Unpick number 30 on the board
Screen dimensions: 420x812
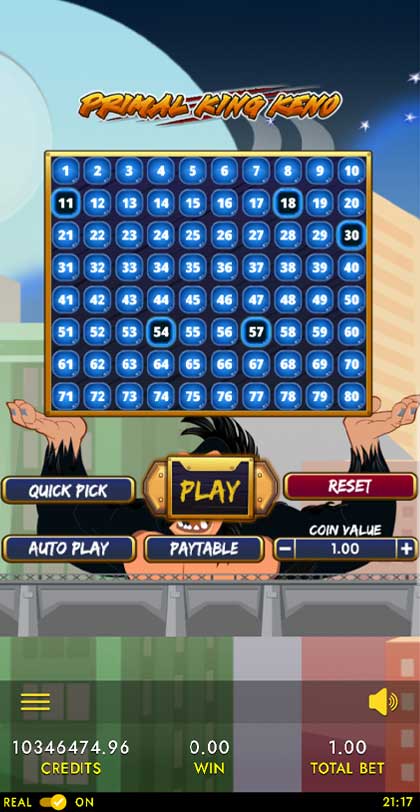click(352, 236)
